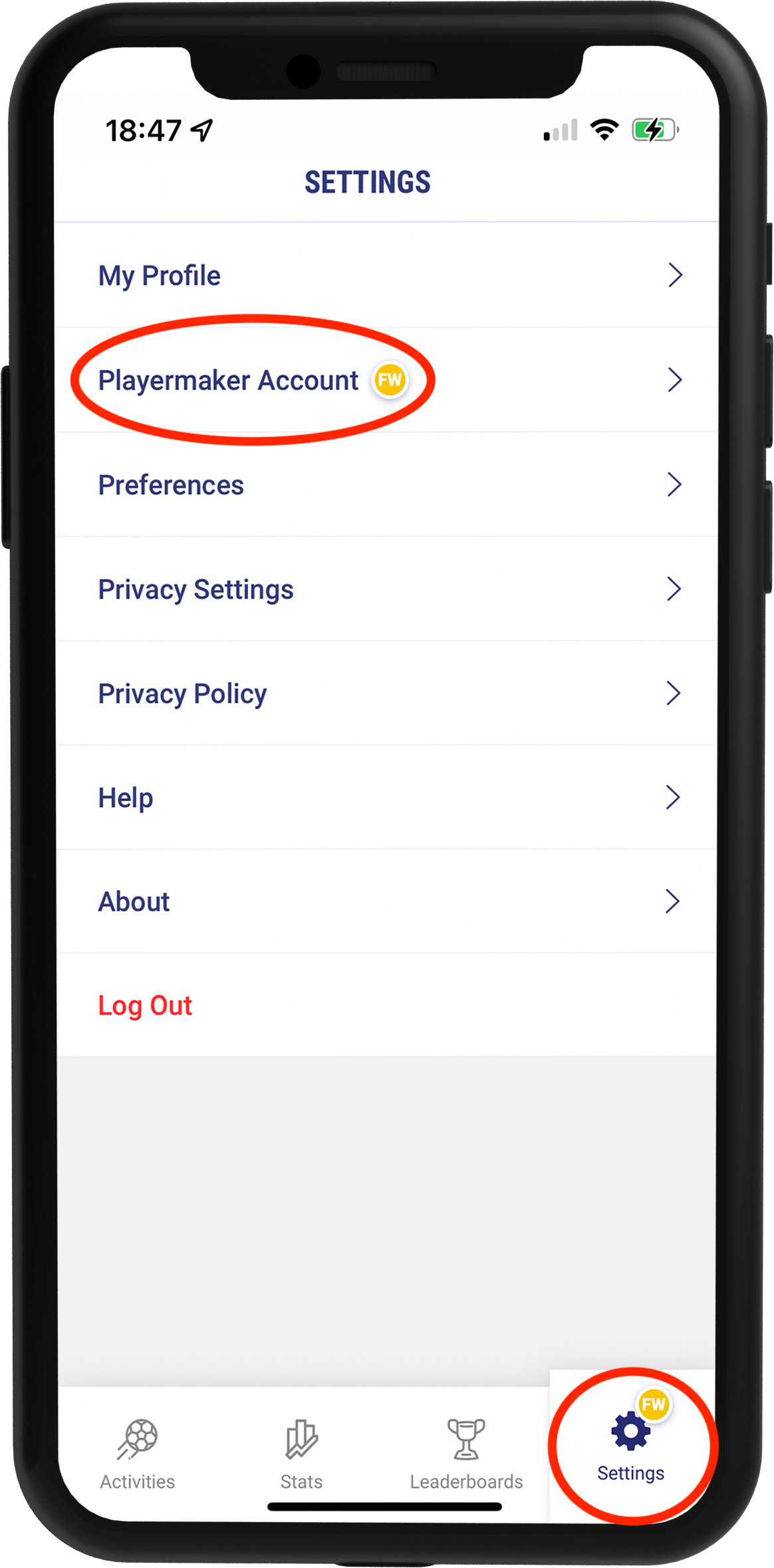The height and width of the screenshot is (1568, 774).
Task: View the Privacy Policy
Action: (386, 693)
